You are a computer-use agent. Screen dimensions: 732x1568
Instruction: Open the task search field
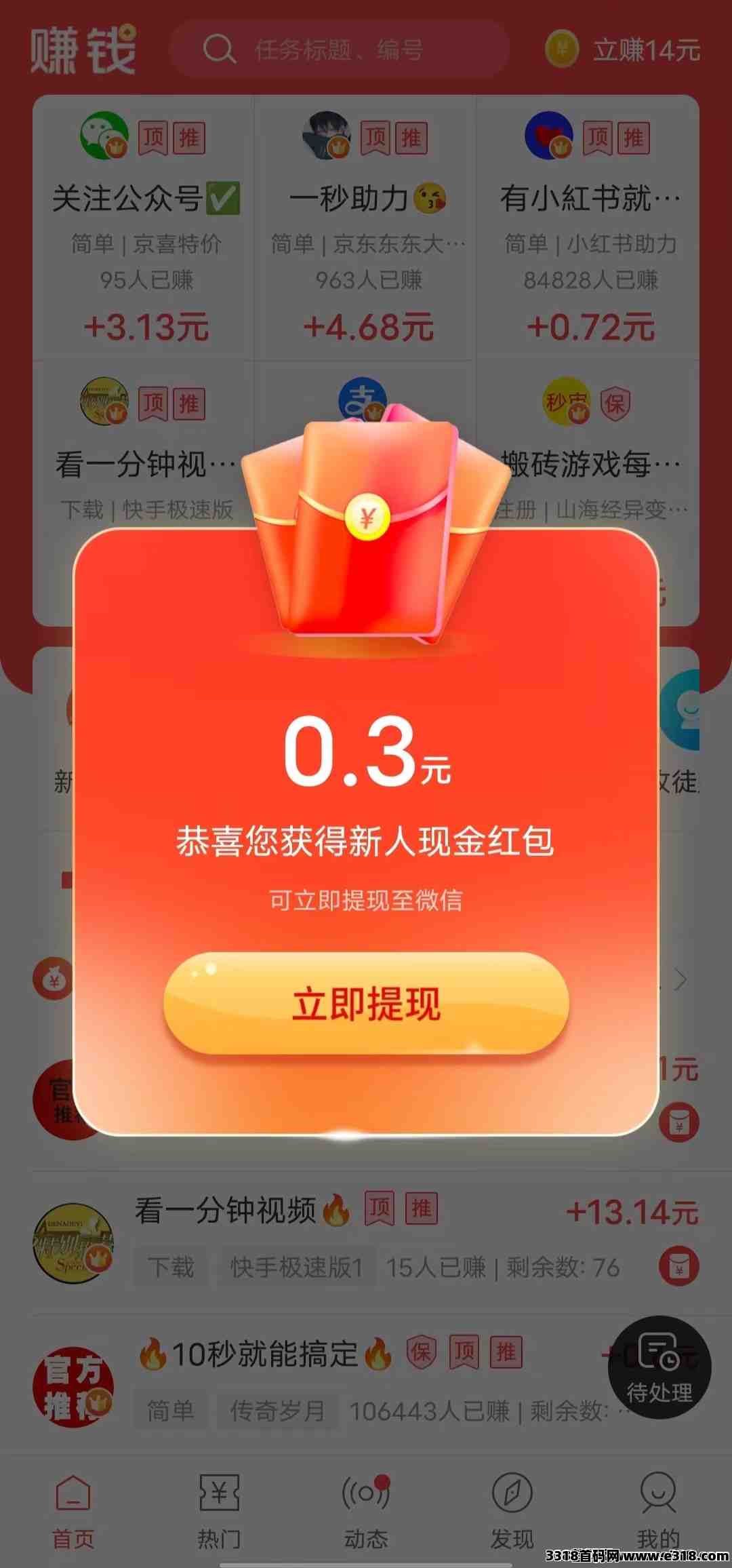tap(340, 50)
